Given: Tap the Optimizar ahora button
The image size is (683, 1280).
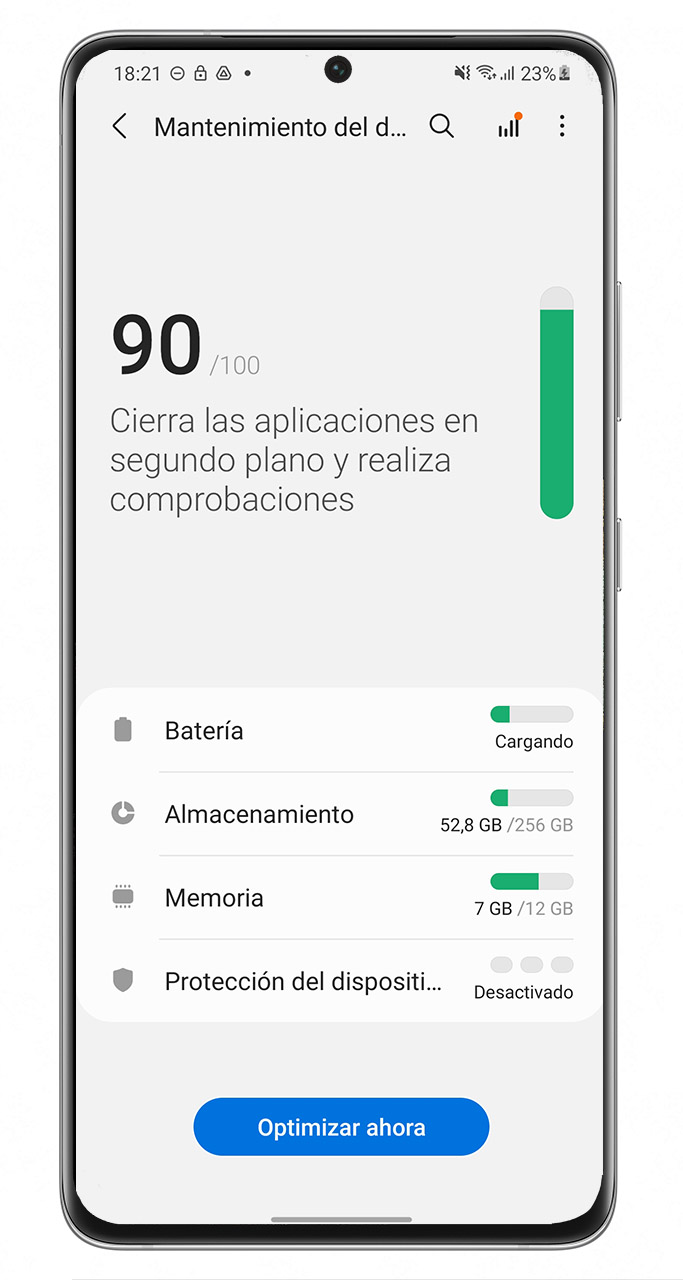Looking at the screenshot, I should (x=341, y=1127).
